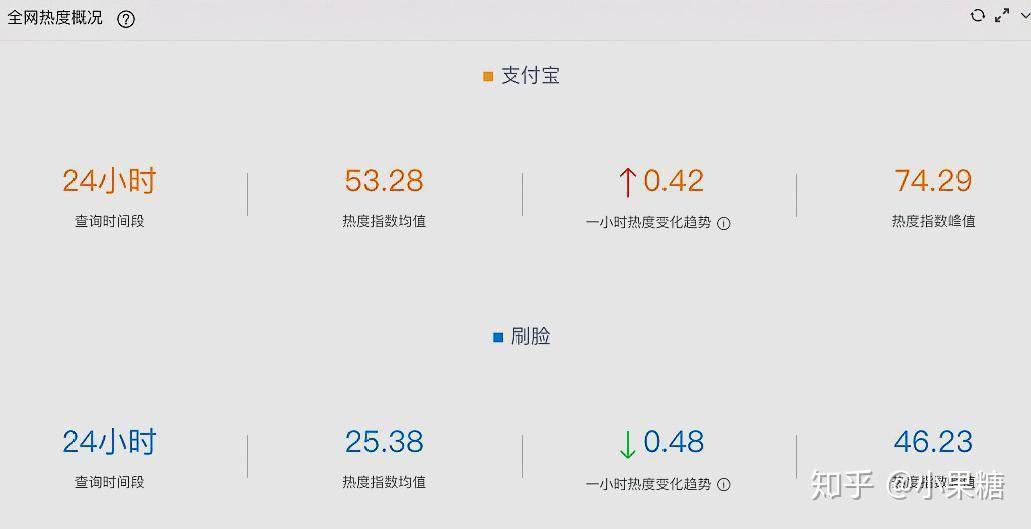Show info for 刷脸 一小时热度变化趋势
The width and height of the screenshot is (1031, 529).
click(x=724, y=485)
